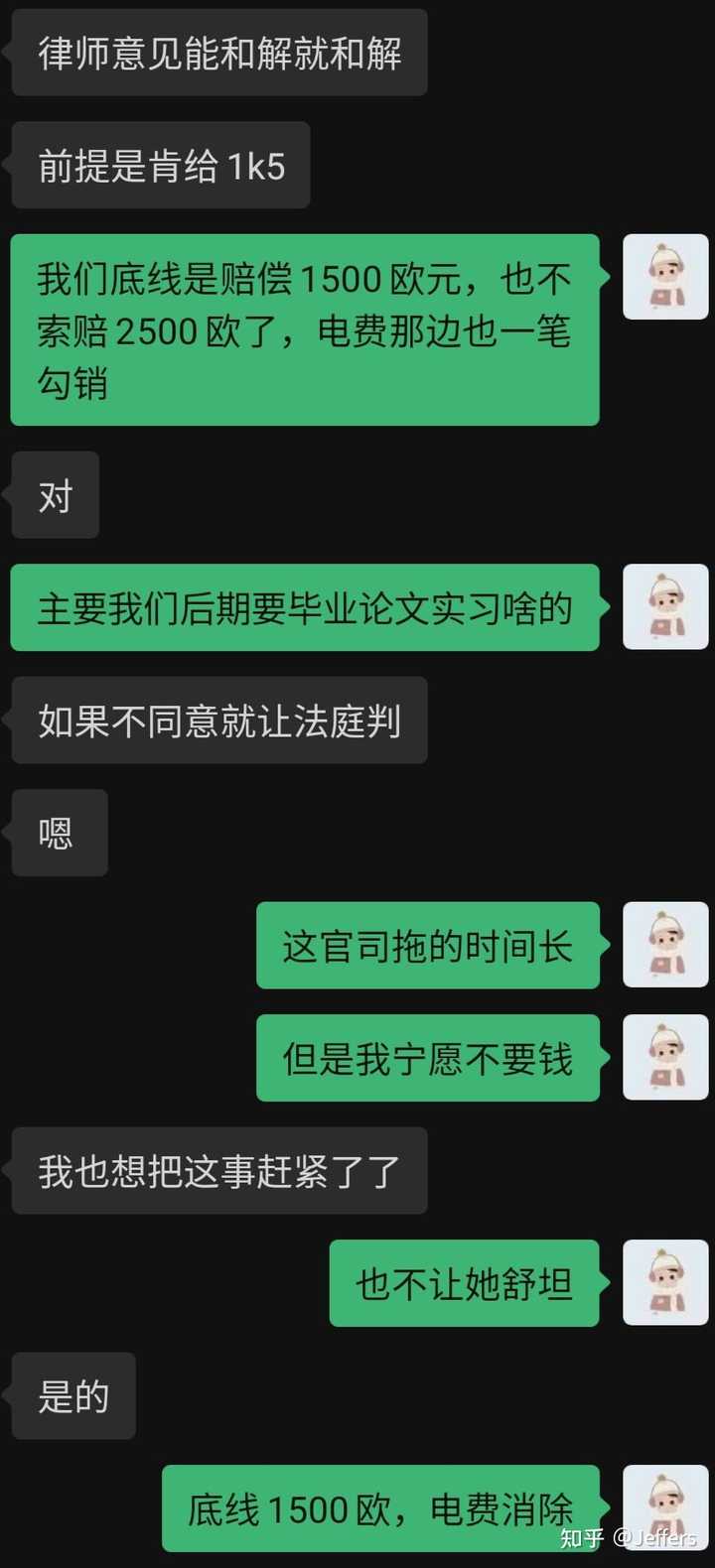Open profile avatar beside 这官司拖的时间长

click(665, 945)
